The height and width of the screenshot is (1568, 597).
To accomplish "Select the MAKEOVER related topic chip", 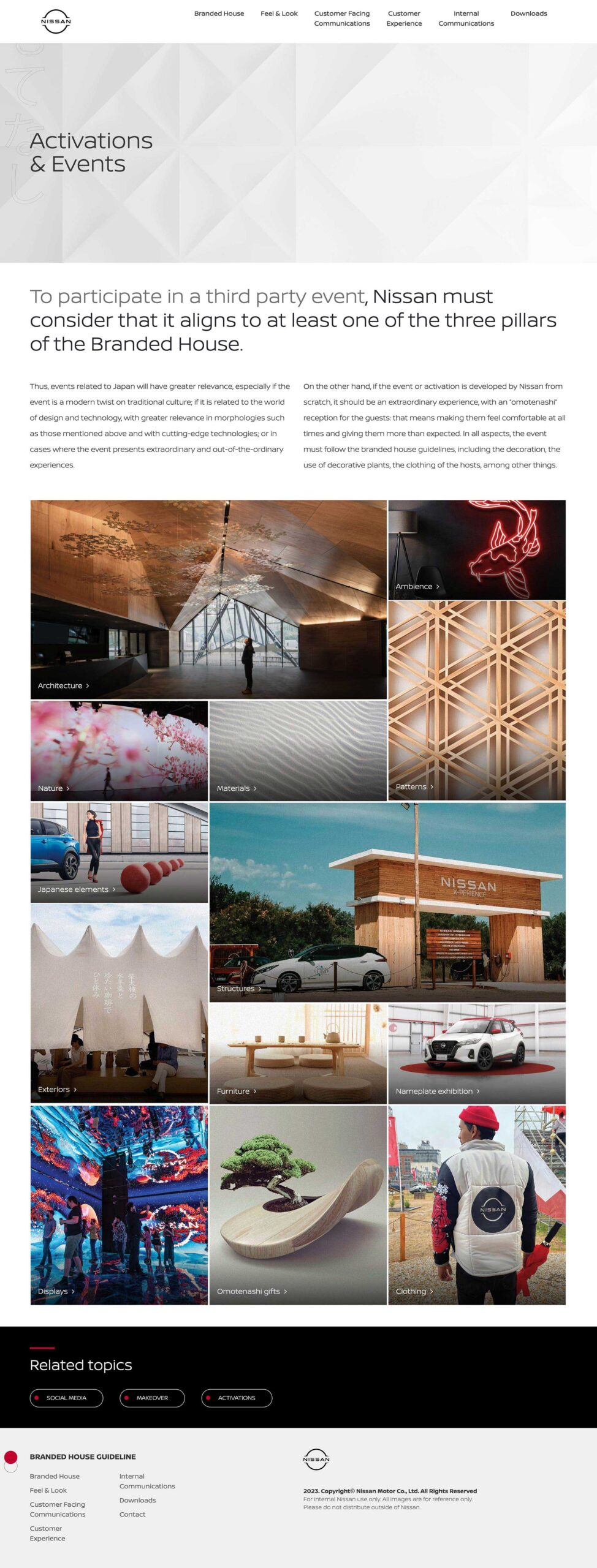I will click(152, 1398).
